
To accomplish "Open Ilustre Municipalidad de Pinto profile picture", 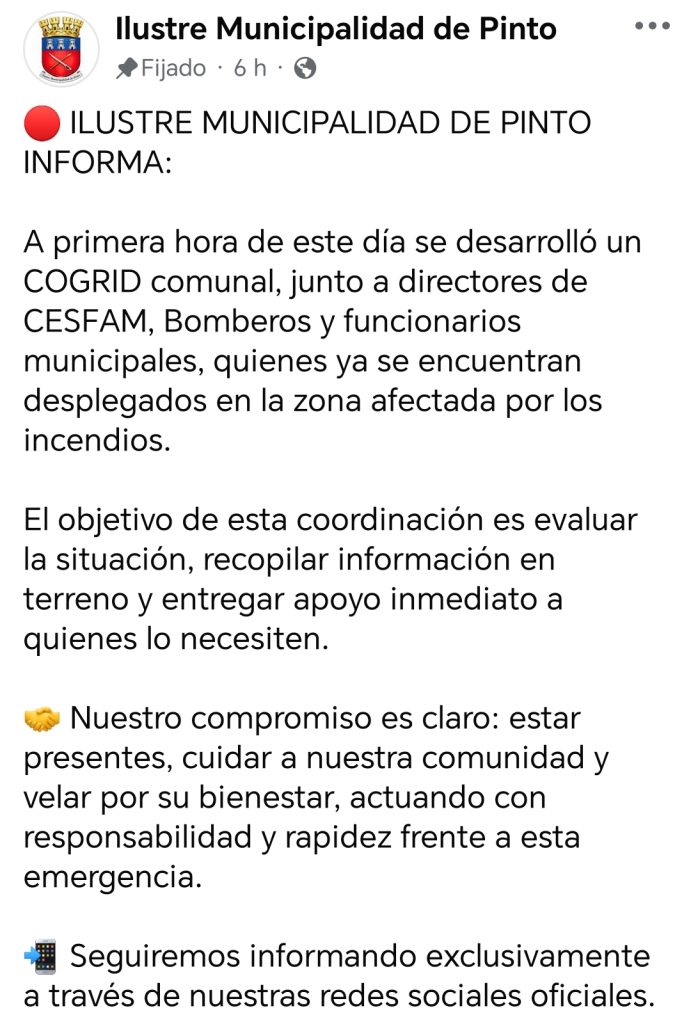I will [62, 49].
